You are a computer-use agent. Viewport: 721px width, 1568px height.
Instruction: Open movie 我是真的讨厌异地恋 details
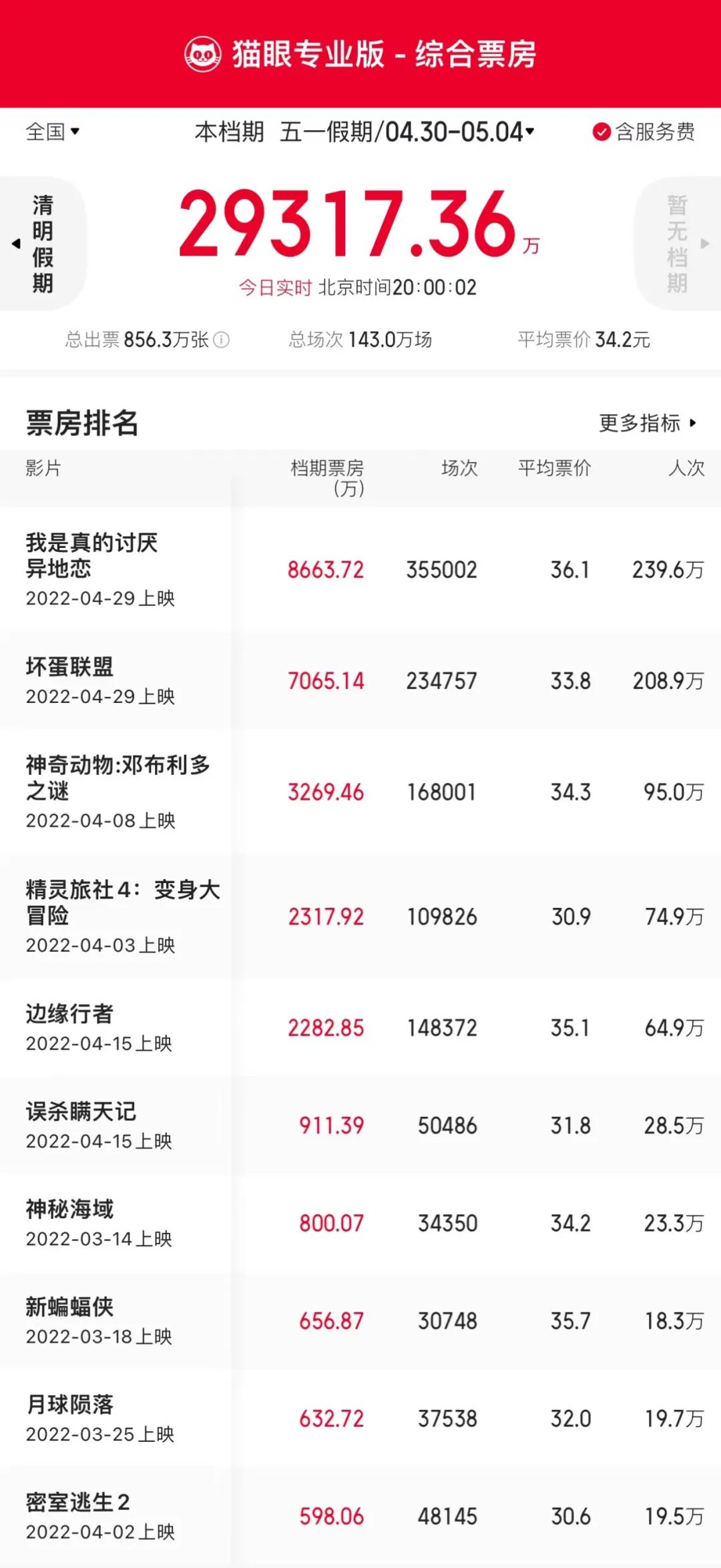pos(360,569)
